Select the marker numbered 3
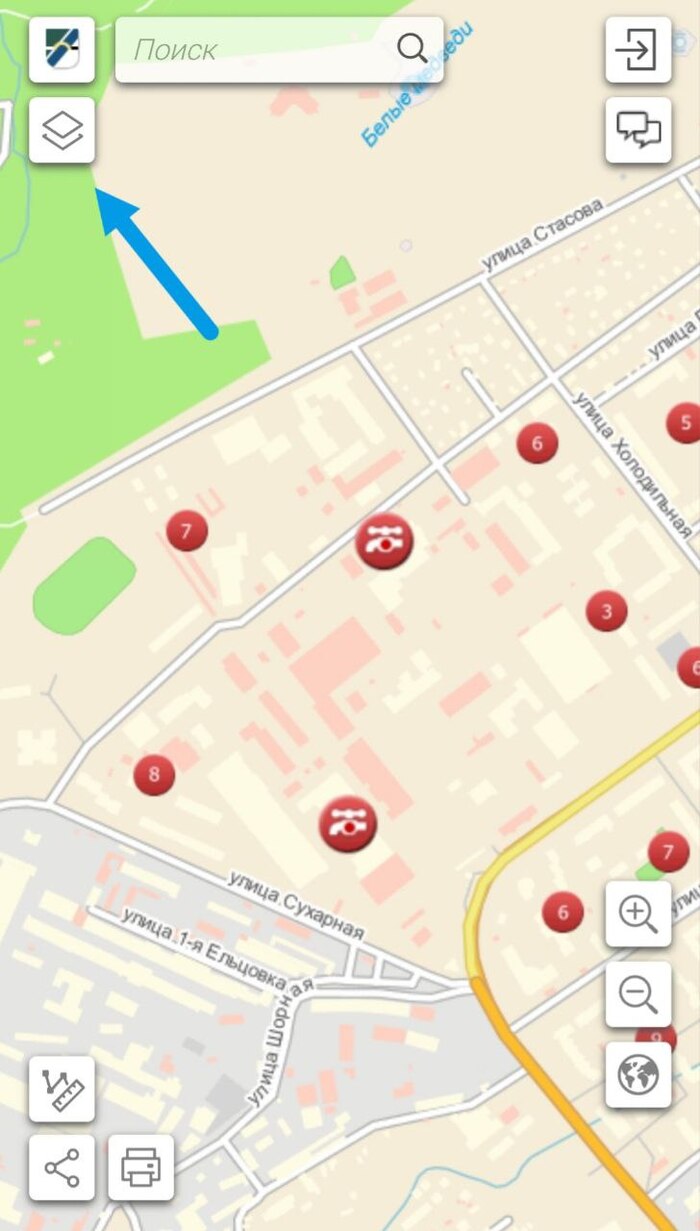The image size is (700, 1231). (x=606, y=610)
